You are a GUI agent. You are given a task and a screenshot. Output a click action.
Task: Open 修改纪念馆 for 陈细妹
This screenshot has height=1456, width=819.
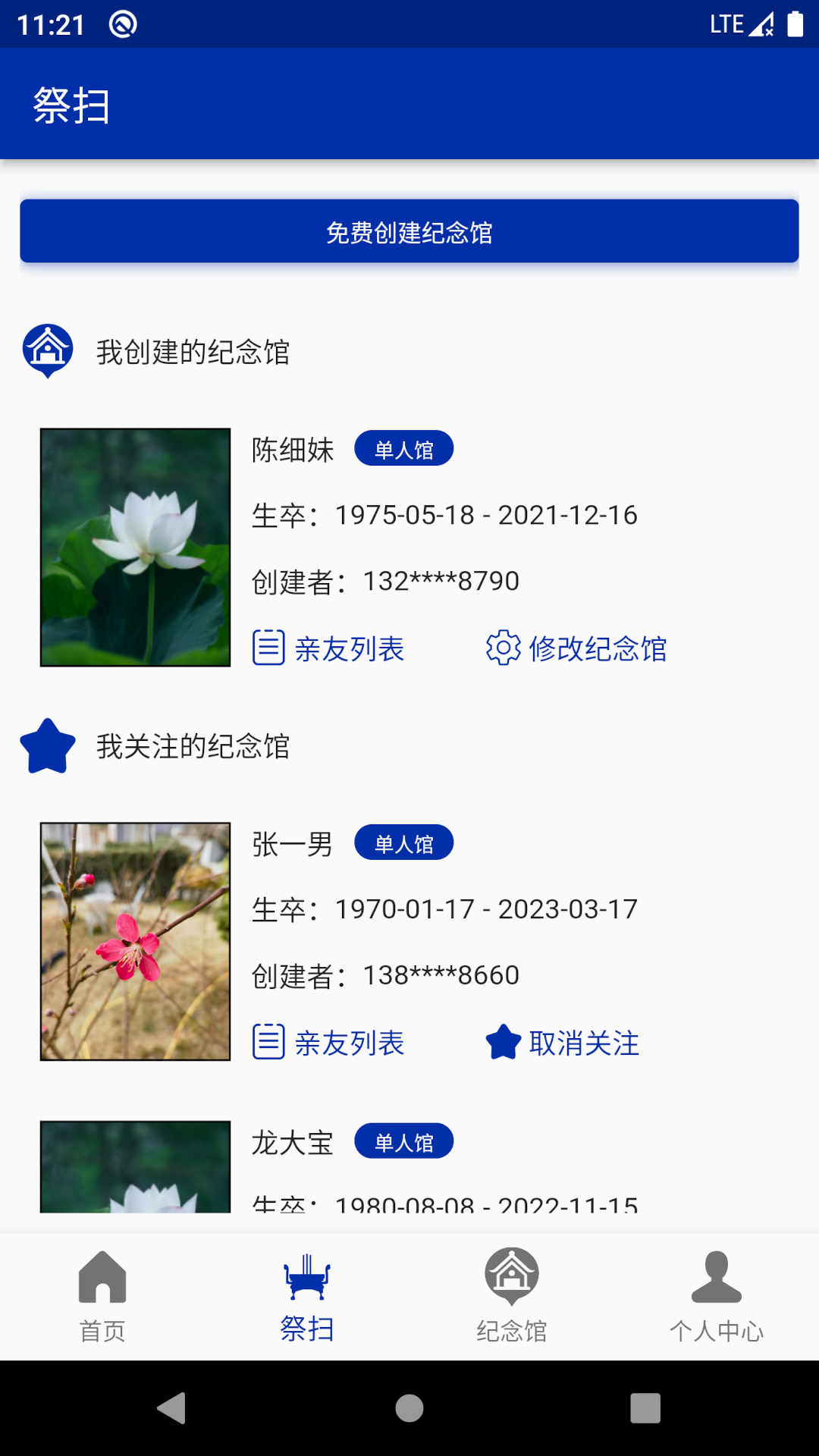pos(599,649)
